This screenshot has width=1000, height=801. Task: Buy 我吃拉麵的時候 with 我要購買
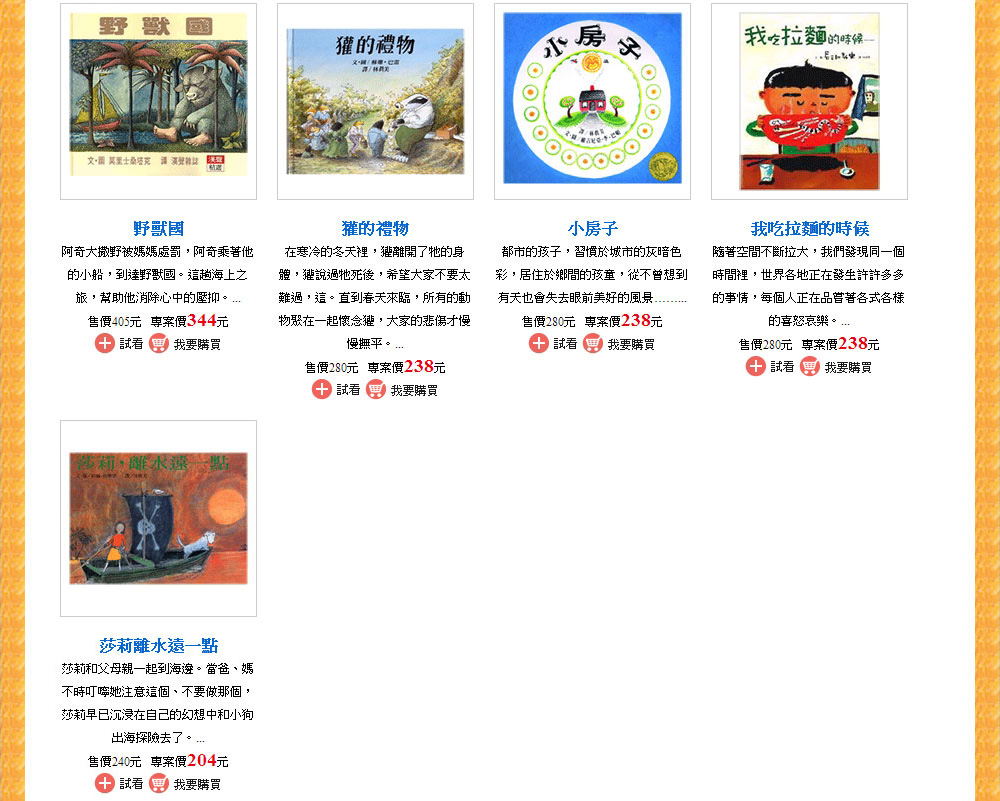pyautogui.click(x=836, y=367)
